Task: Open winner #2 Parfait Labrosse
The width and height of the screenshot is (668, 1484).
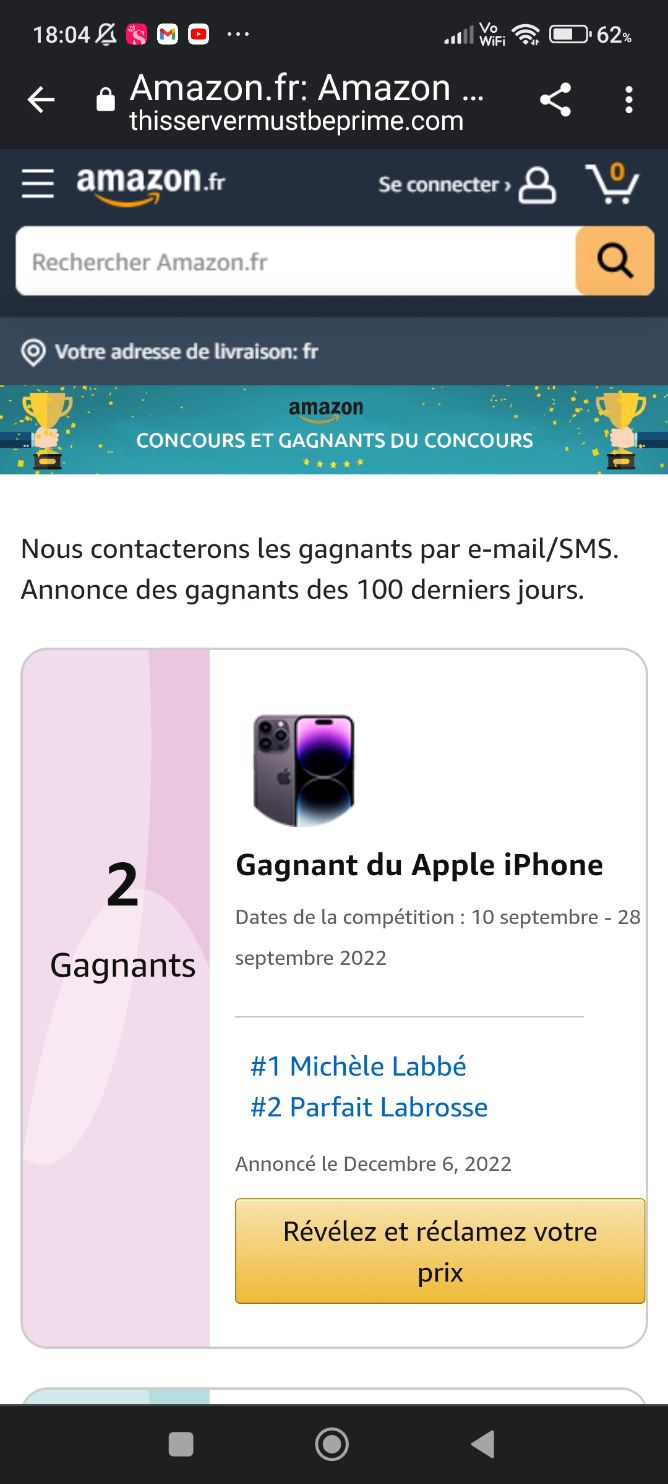Action: pyautogui.click(x=369, y=1107)
